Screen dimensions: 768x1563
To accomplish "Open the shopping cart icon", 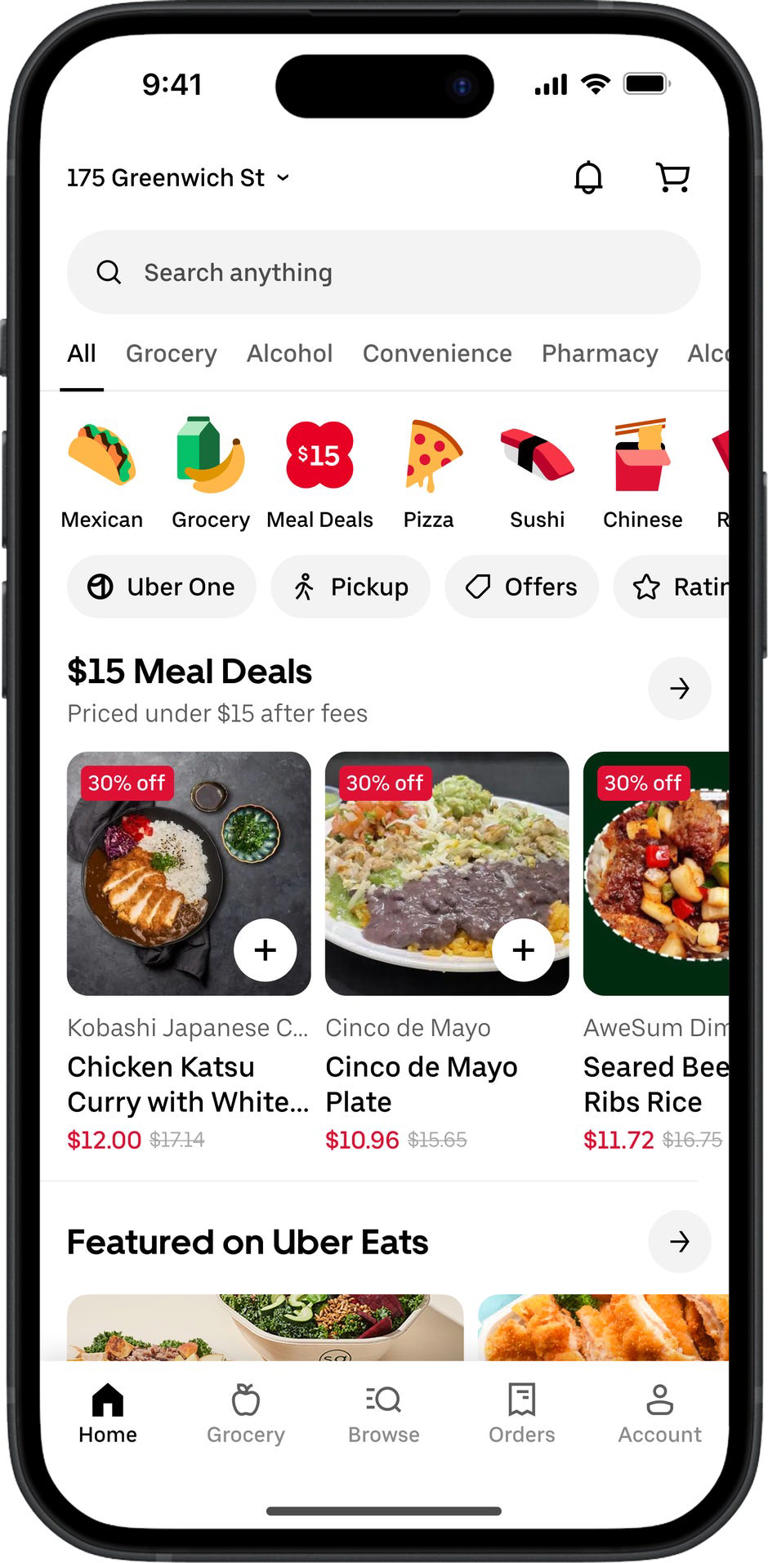I will click(672, 177).
